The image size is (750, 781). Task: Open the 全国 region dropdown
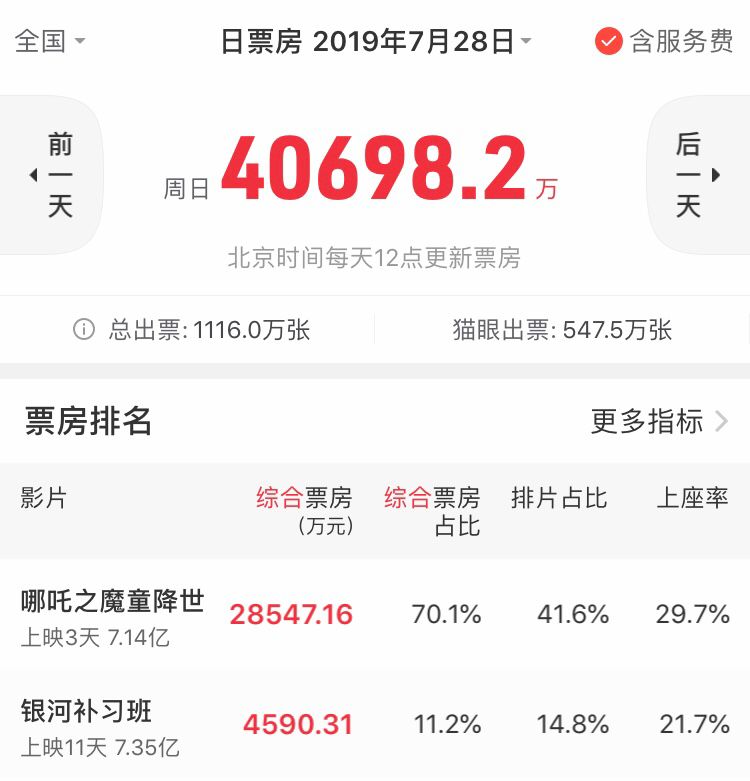(x=50, y=41)
